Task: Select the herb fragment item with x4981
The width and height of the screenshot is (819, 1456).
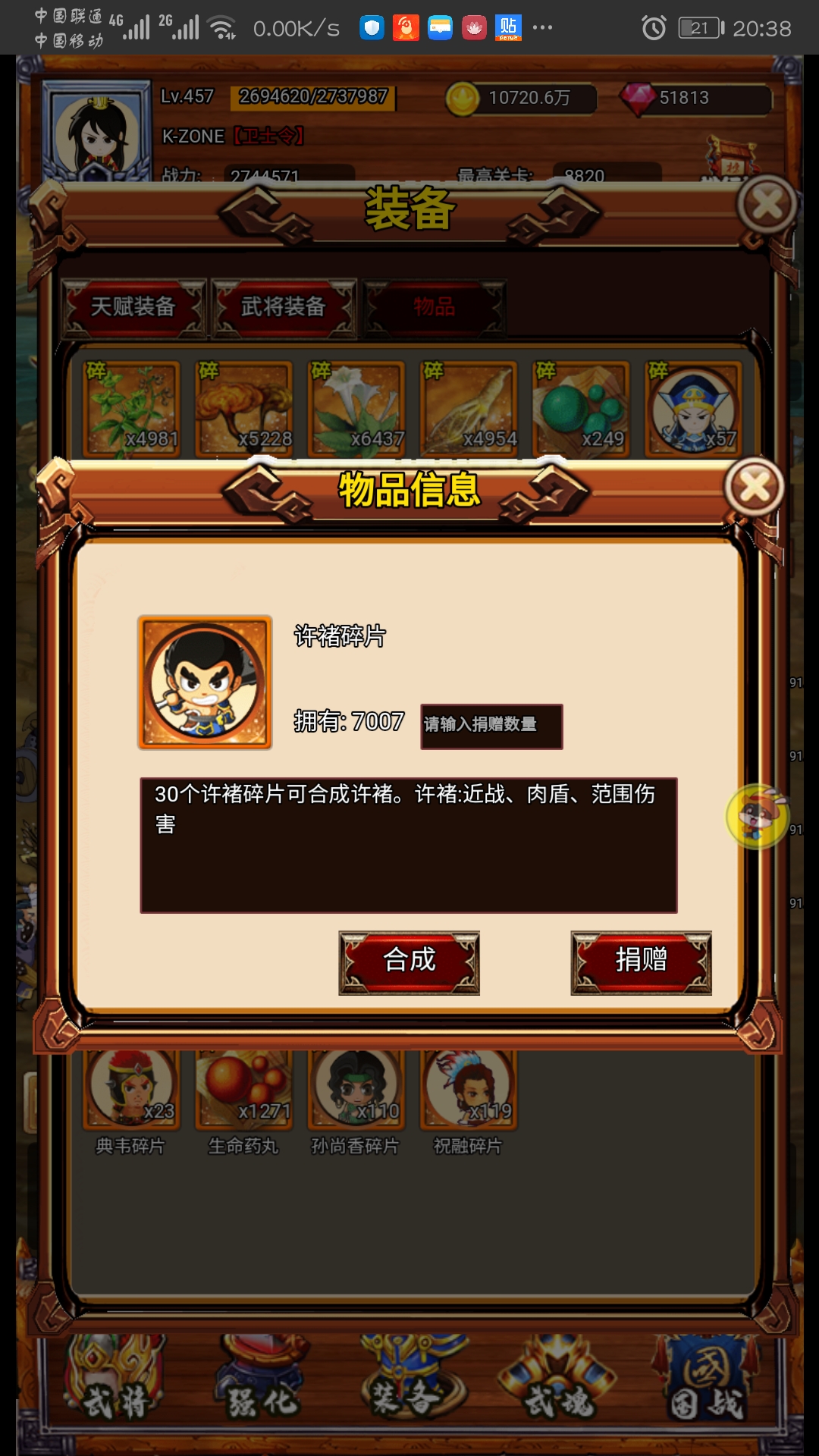Action: [x=131, y=409]
